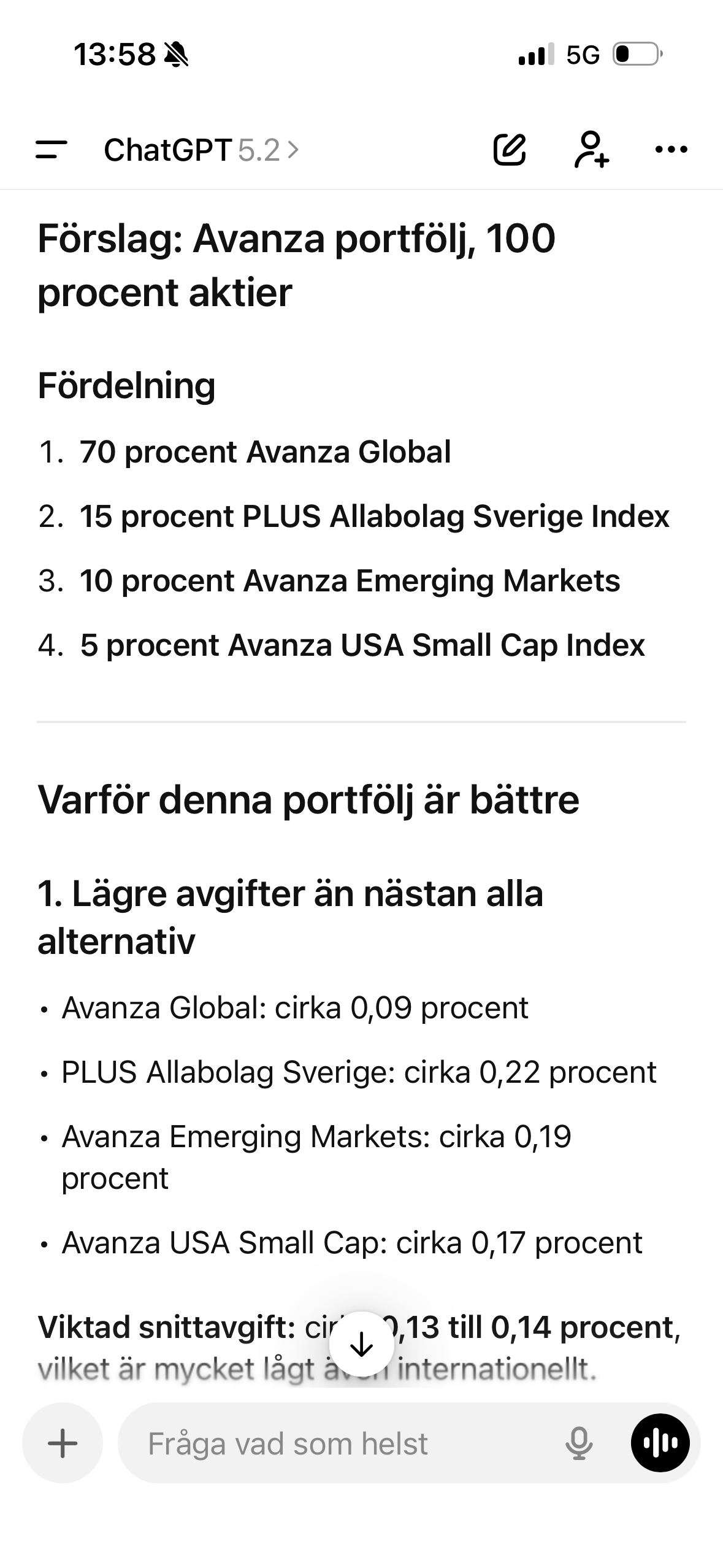The image size is (723, 1568).
Task: Focus the "Fråga vad som helst" message field
Action: tap(343, 1443)
